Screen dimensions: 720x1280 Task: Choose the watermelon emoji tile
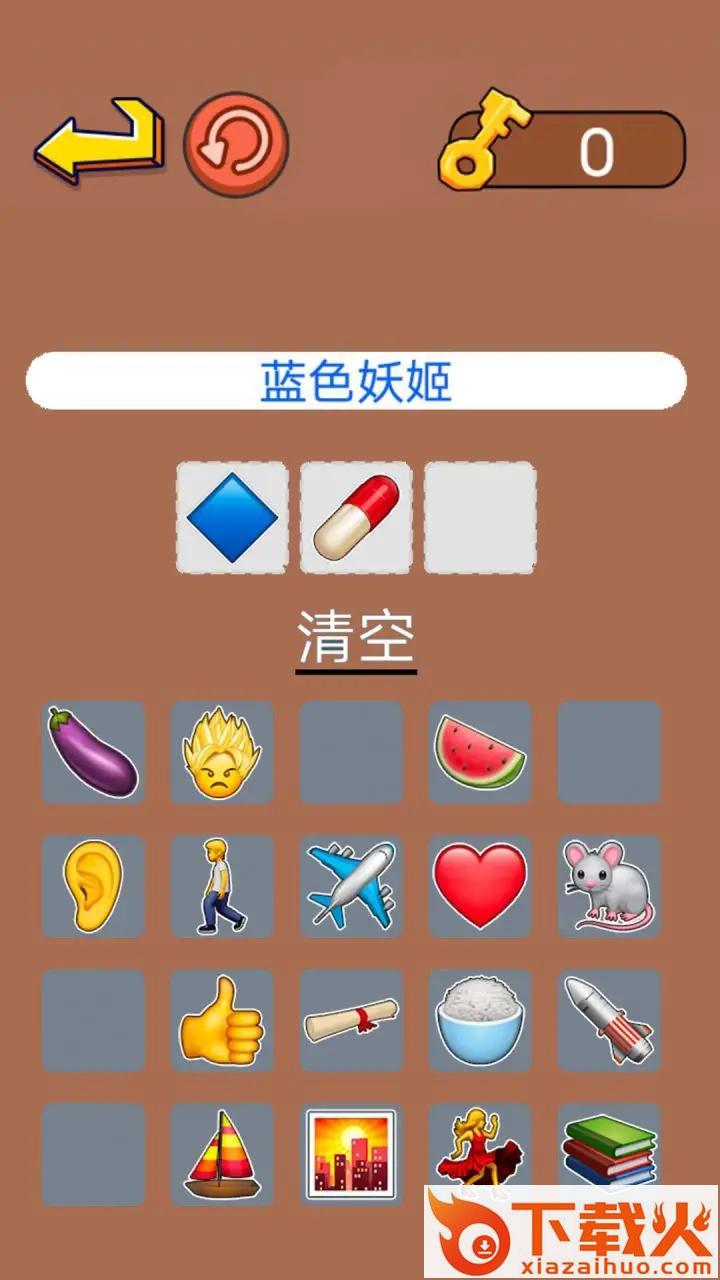(x=480, y=752)
